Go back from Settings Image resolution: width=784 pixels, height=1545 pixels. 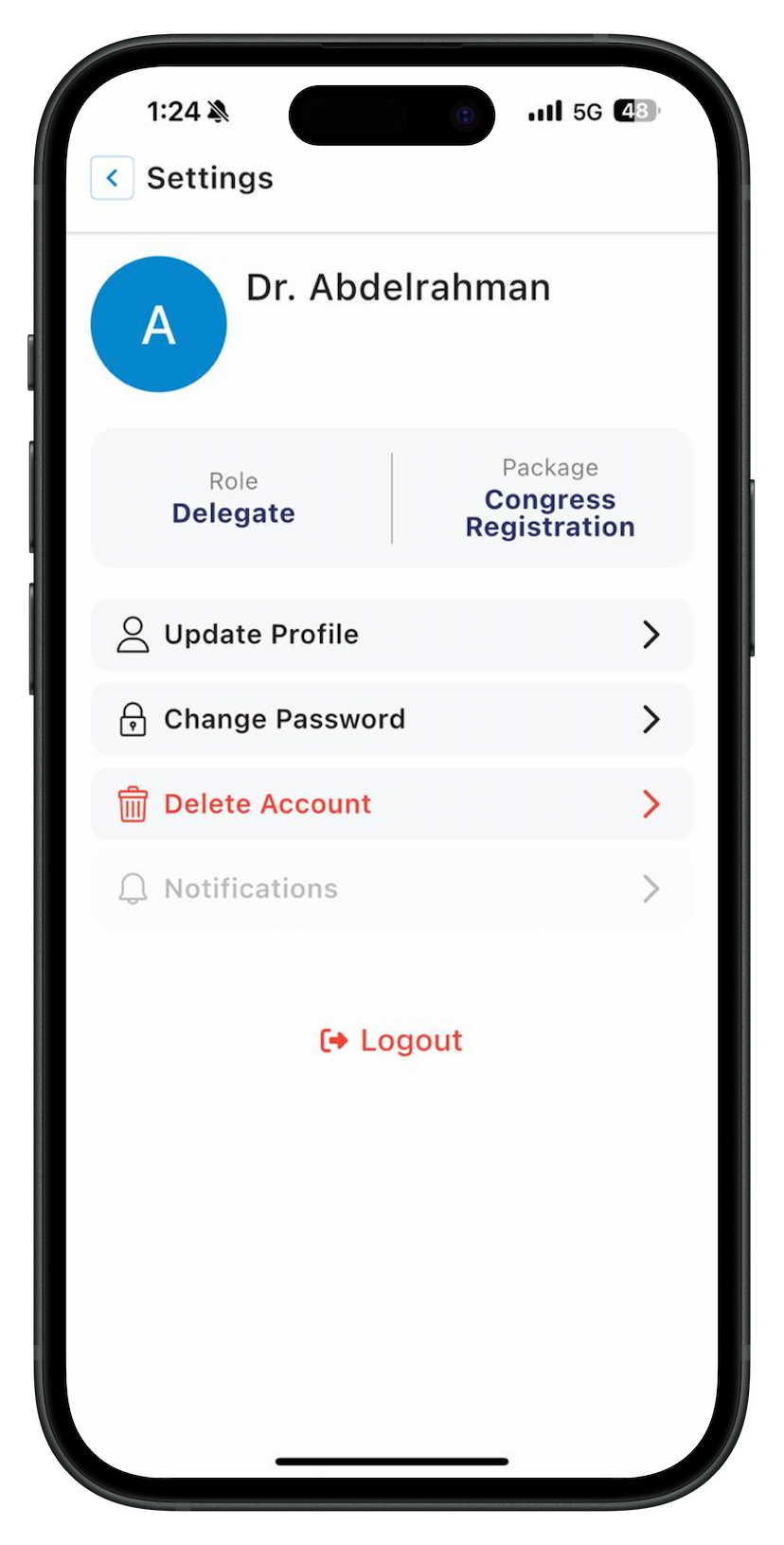click(x=112, y=178)
